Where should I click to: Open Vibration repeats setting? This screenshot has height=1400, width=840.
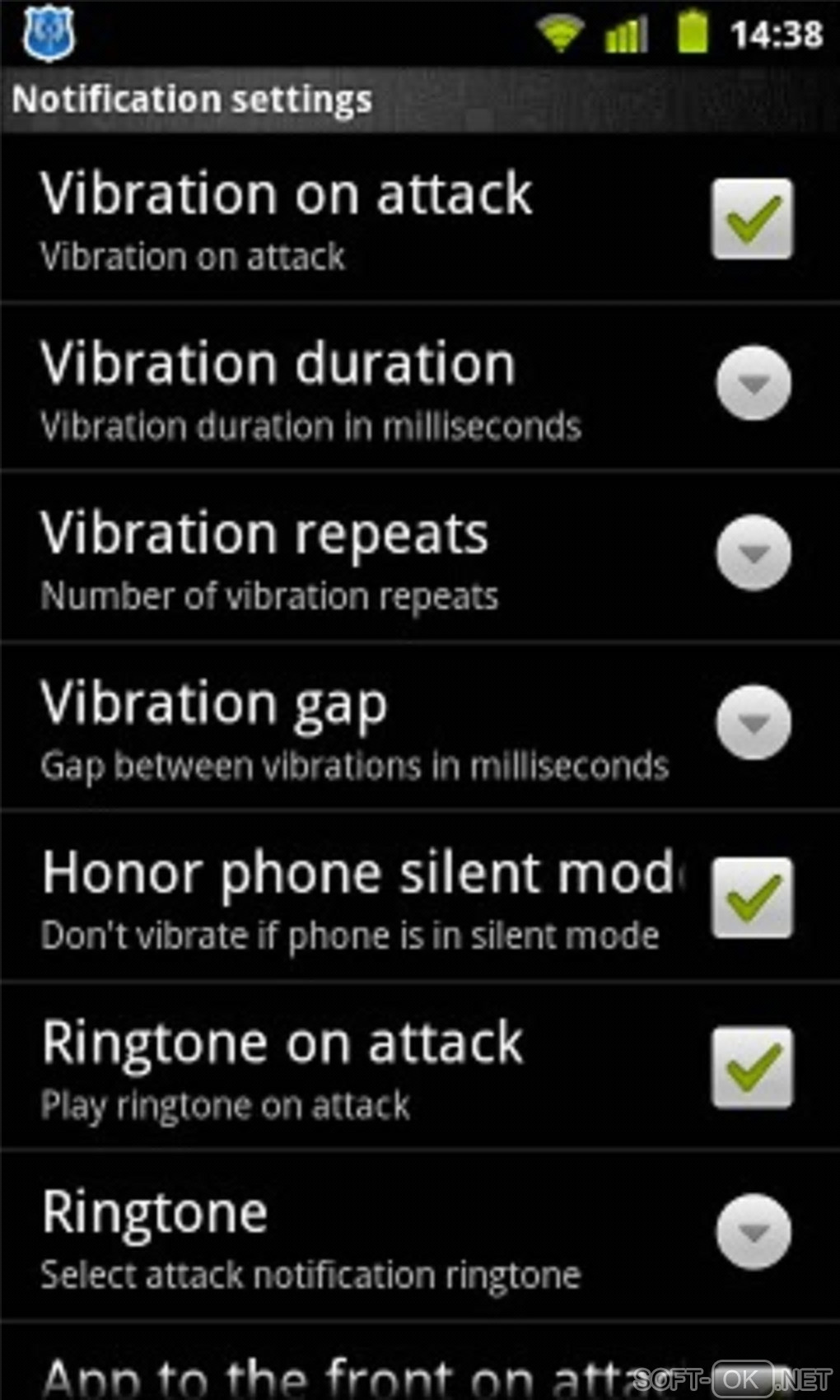click(x=753, y=553)
